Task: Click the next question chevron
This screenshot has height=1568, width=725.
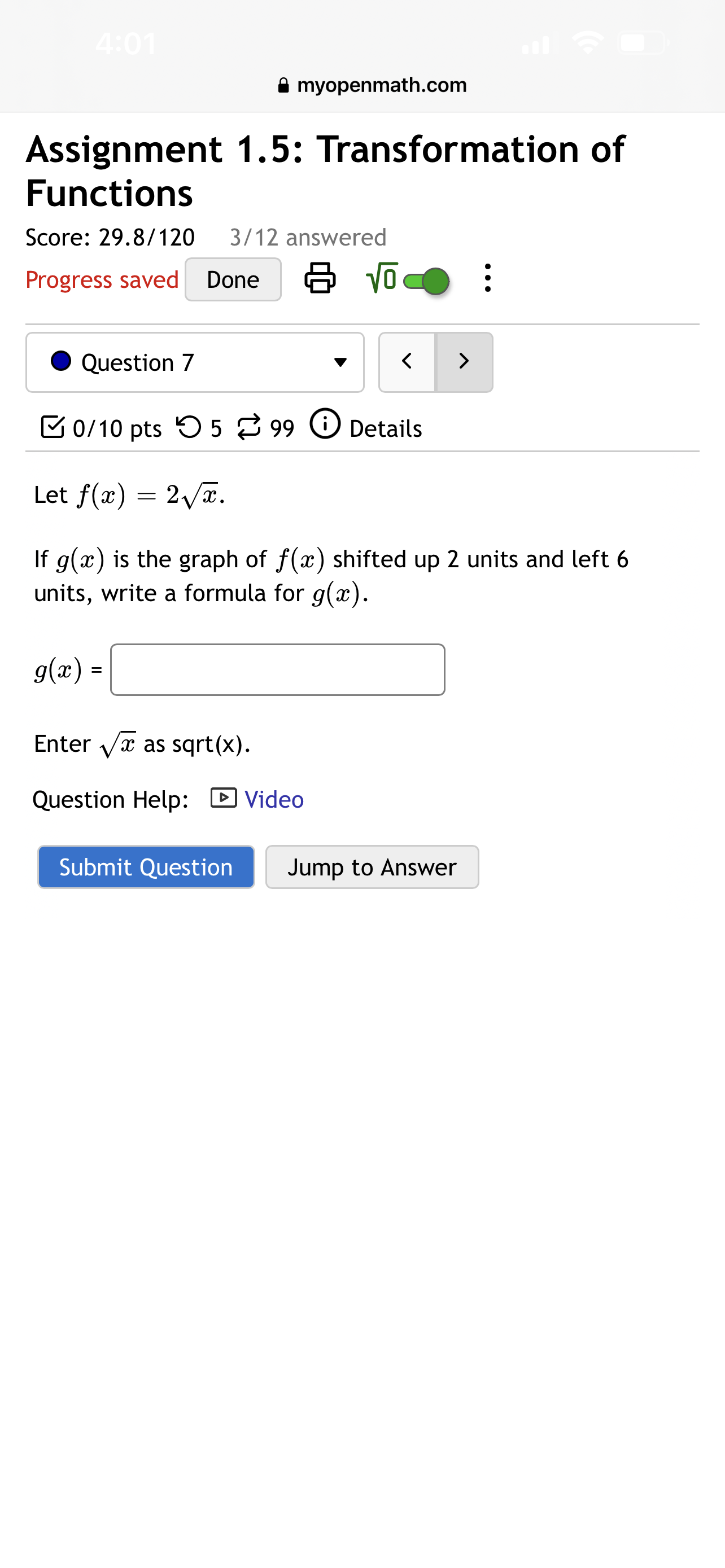Action: coord(464,362)
